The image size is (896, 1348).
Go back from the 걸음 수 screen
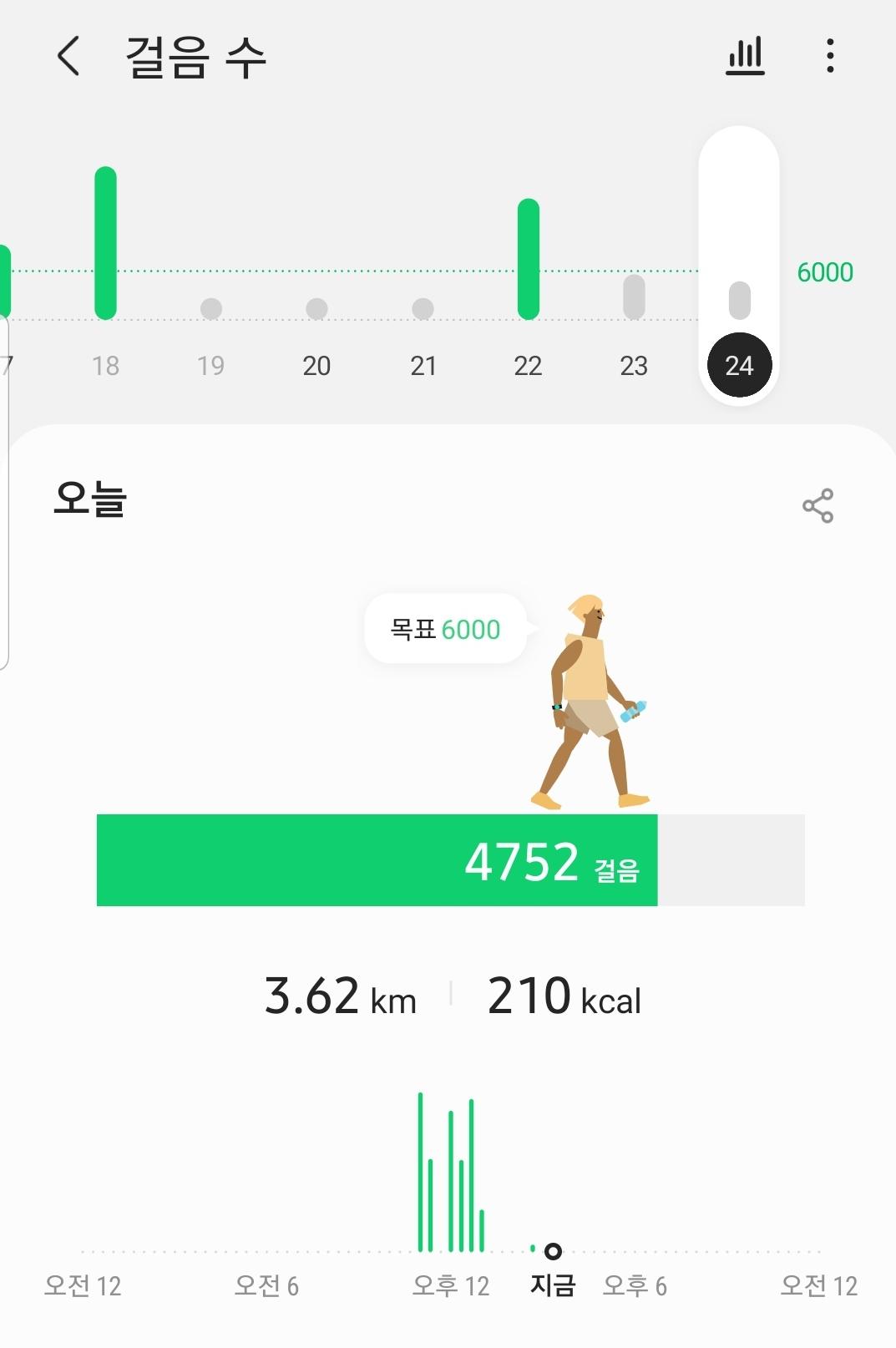[68, 57]
